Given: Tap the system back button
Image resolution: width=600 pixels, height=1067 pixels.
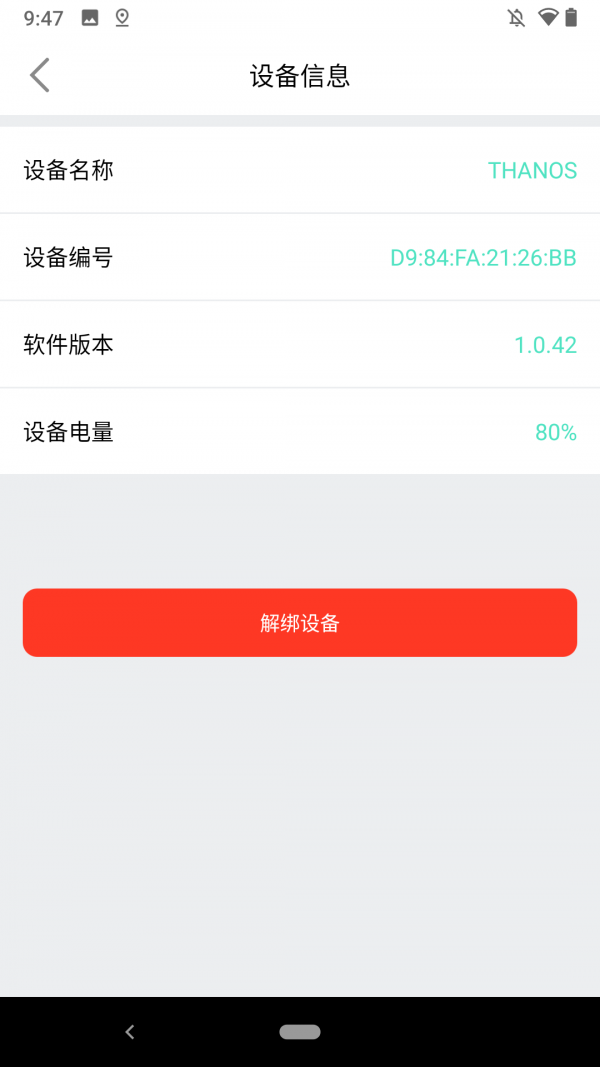Looking at the screenshot, I should 130,1032.
